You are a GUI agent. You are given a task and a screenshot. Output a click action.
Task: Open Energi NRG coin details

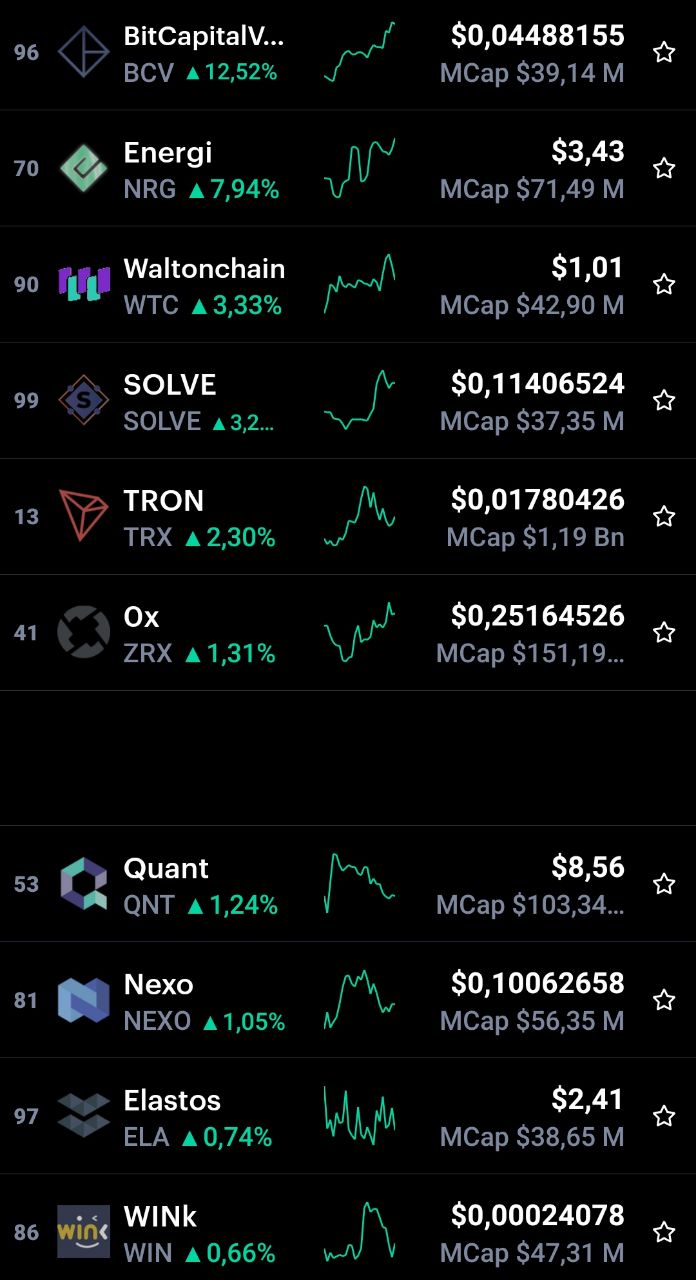348,168
